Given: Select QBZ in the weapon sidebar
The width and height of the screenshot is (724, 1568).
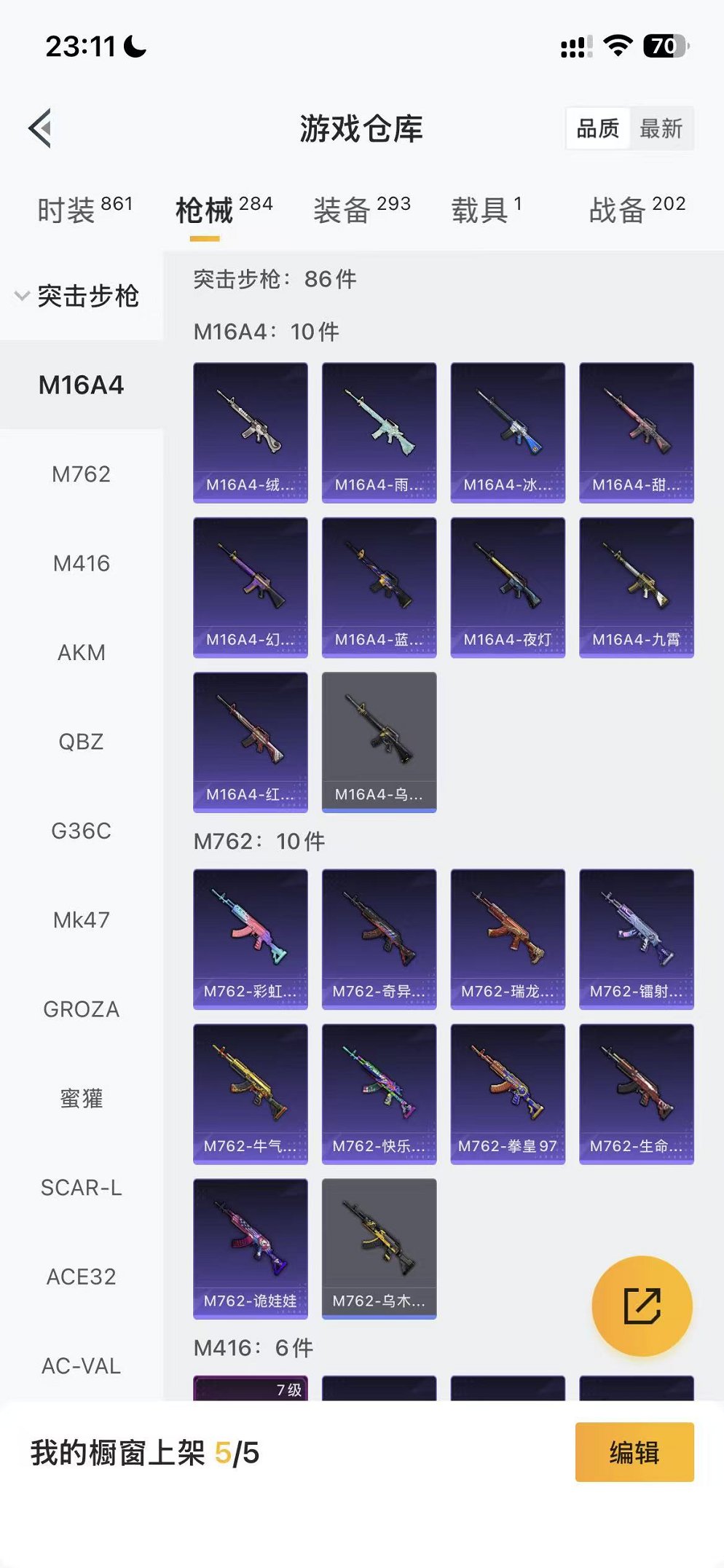Looking at the screenshot, I should pyautogui.click(x=81, y=742).
